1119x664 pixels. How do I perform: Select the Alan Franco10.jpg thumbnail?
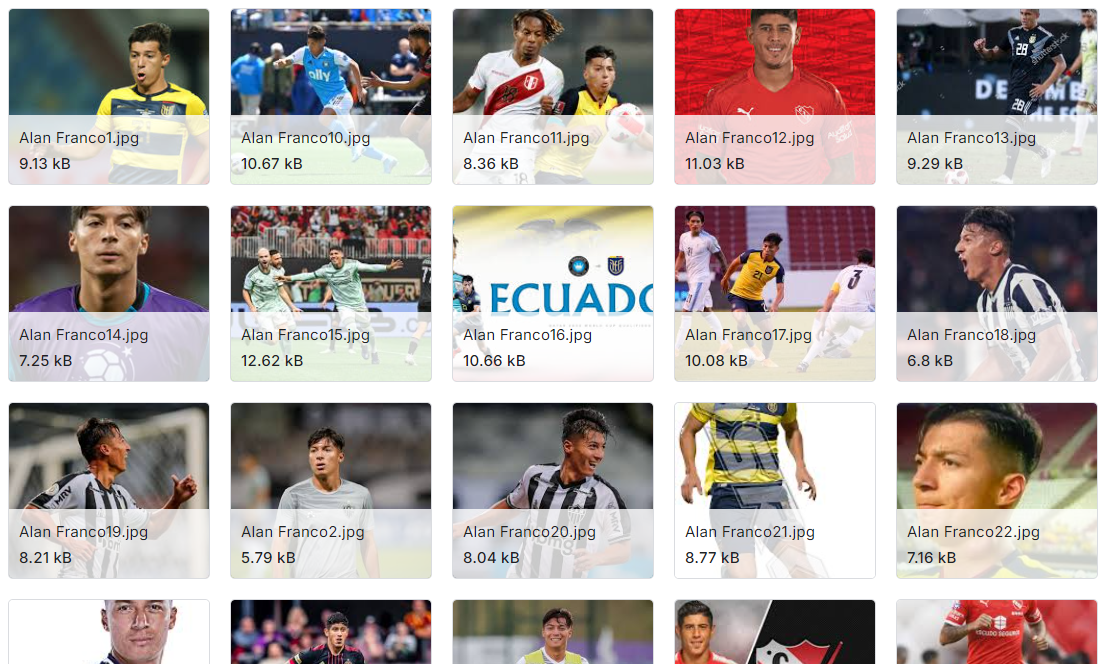click(x=331, y=96)
